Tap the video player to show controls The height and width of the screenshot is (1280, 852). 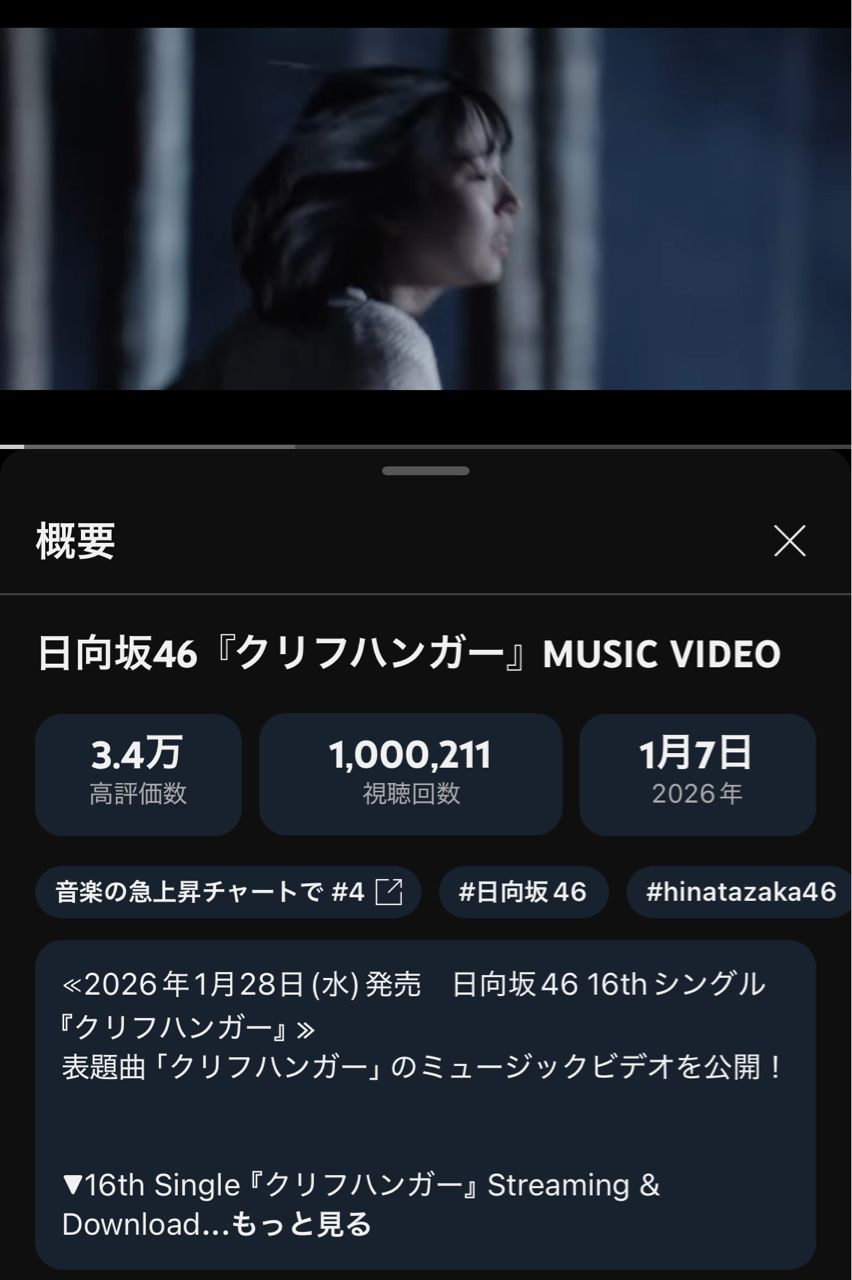pyautogui.click(x=425, y=210)
